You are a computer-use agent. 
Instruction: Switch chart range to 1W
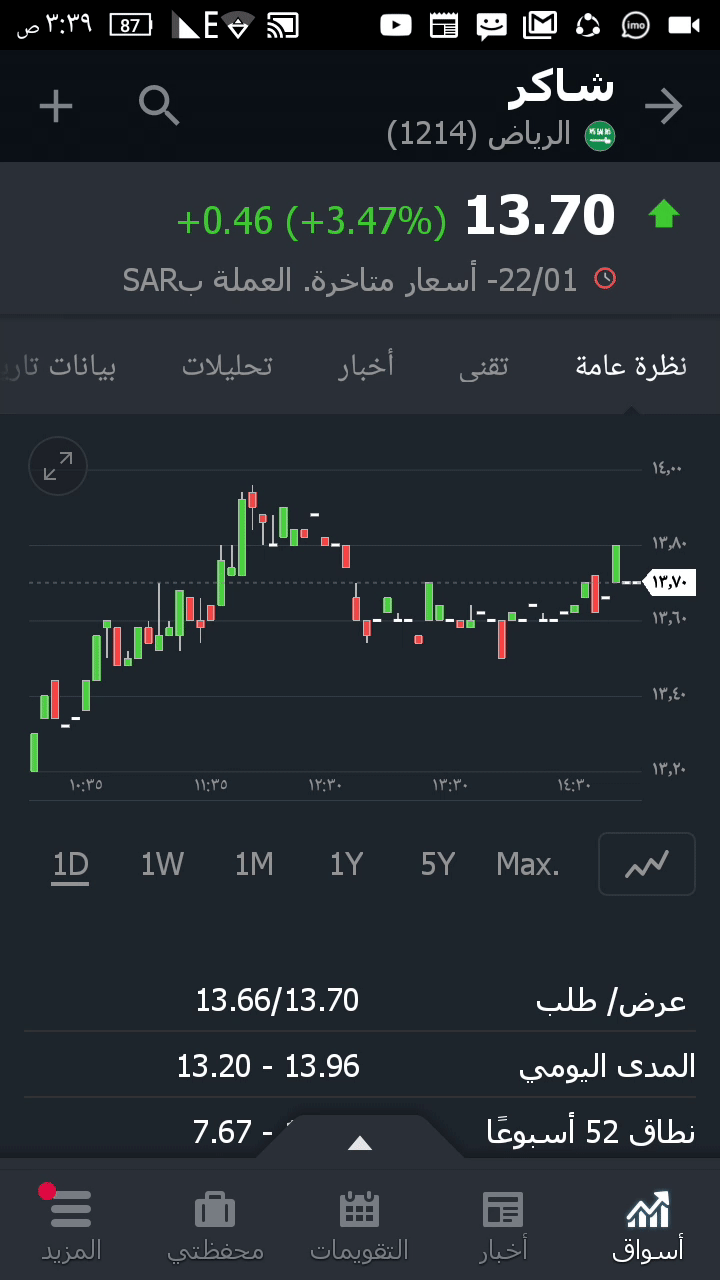click(x=162, y=864)
